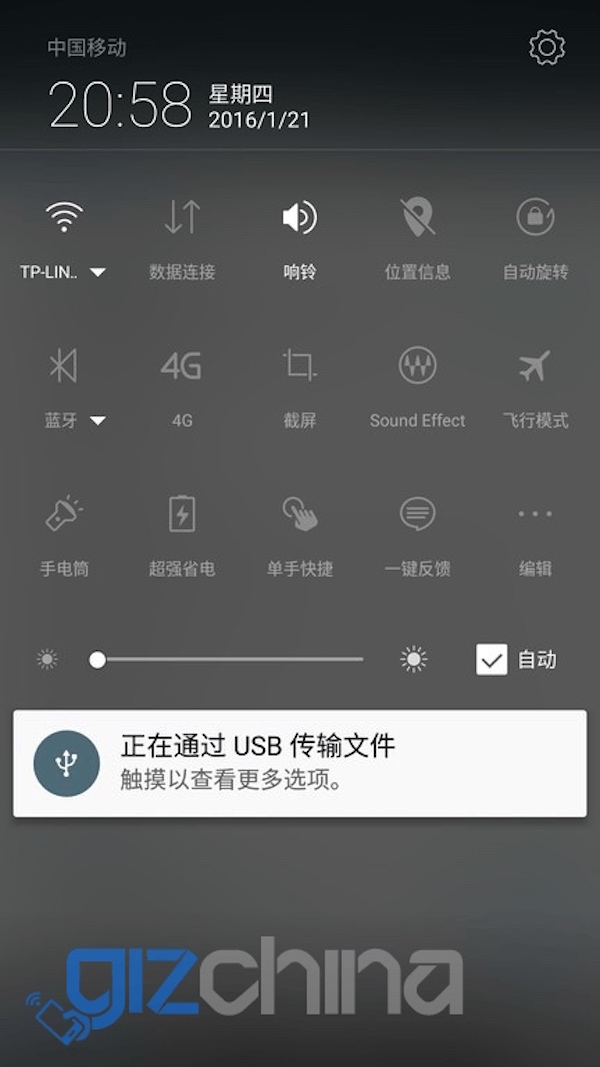Image resolution: width=600 pixels, height=1067 pixels.
Task: Open settings via the gear icon
Action: [x=546, y=47]
